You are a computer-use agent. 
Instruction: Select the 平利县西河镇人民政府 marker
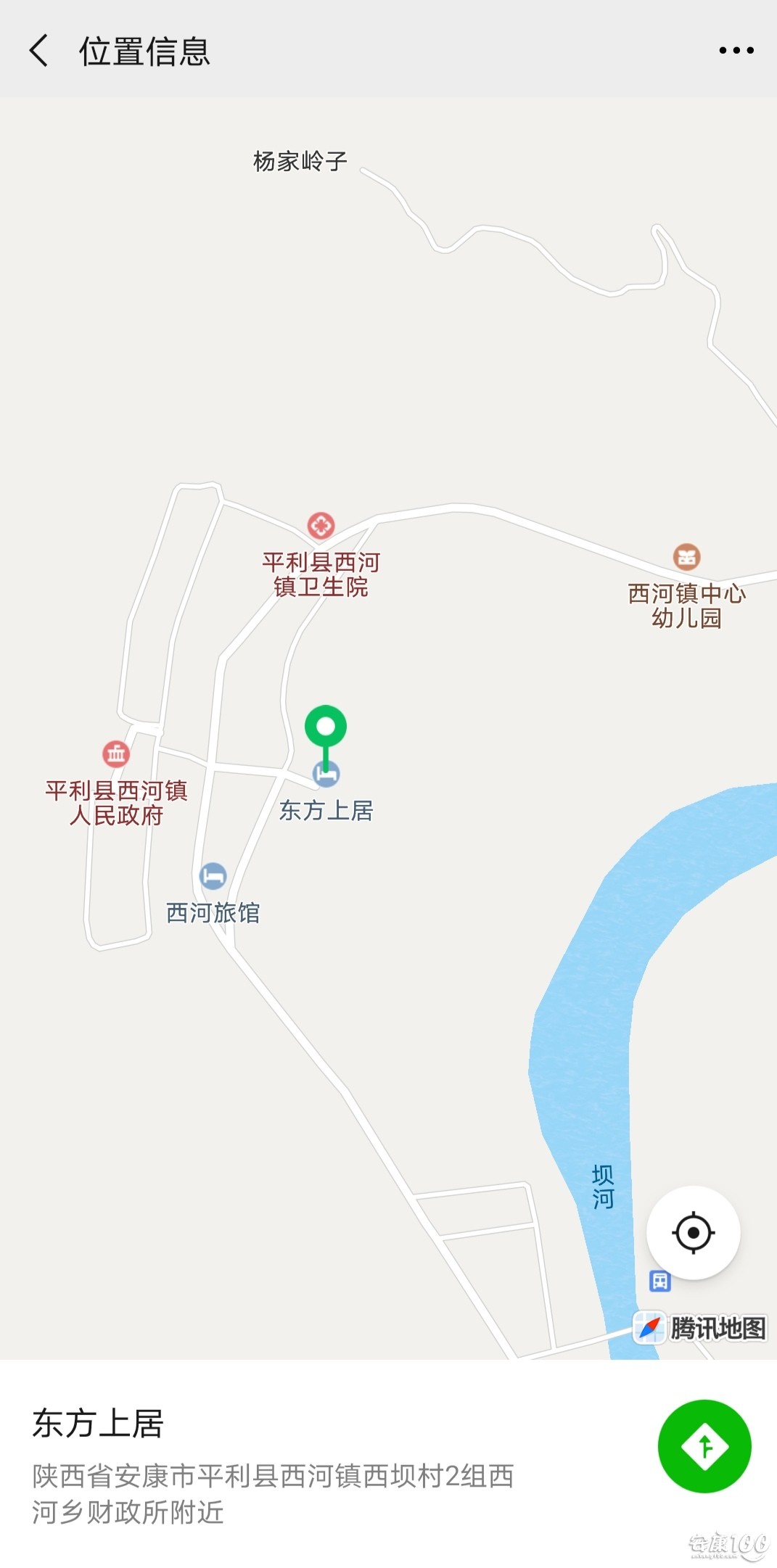(x=116, y=754)
